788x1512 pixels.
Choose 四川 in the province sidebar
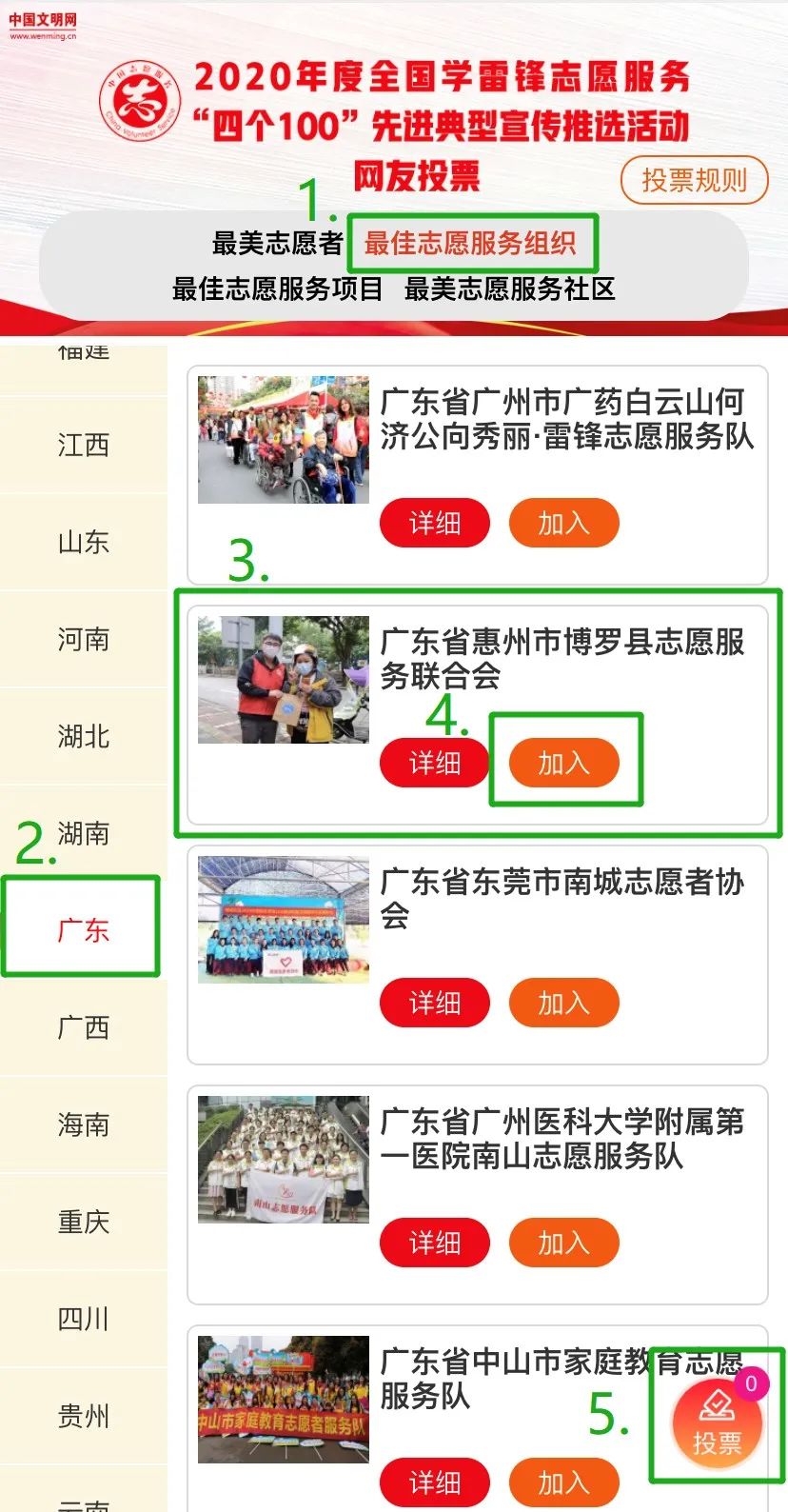[x=84, y=1319]
